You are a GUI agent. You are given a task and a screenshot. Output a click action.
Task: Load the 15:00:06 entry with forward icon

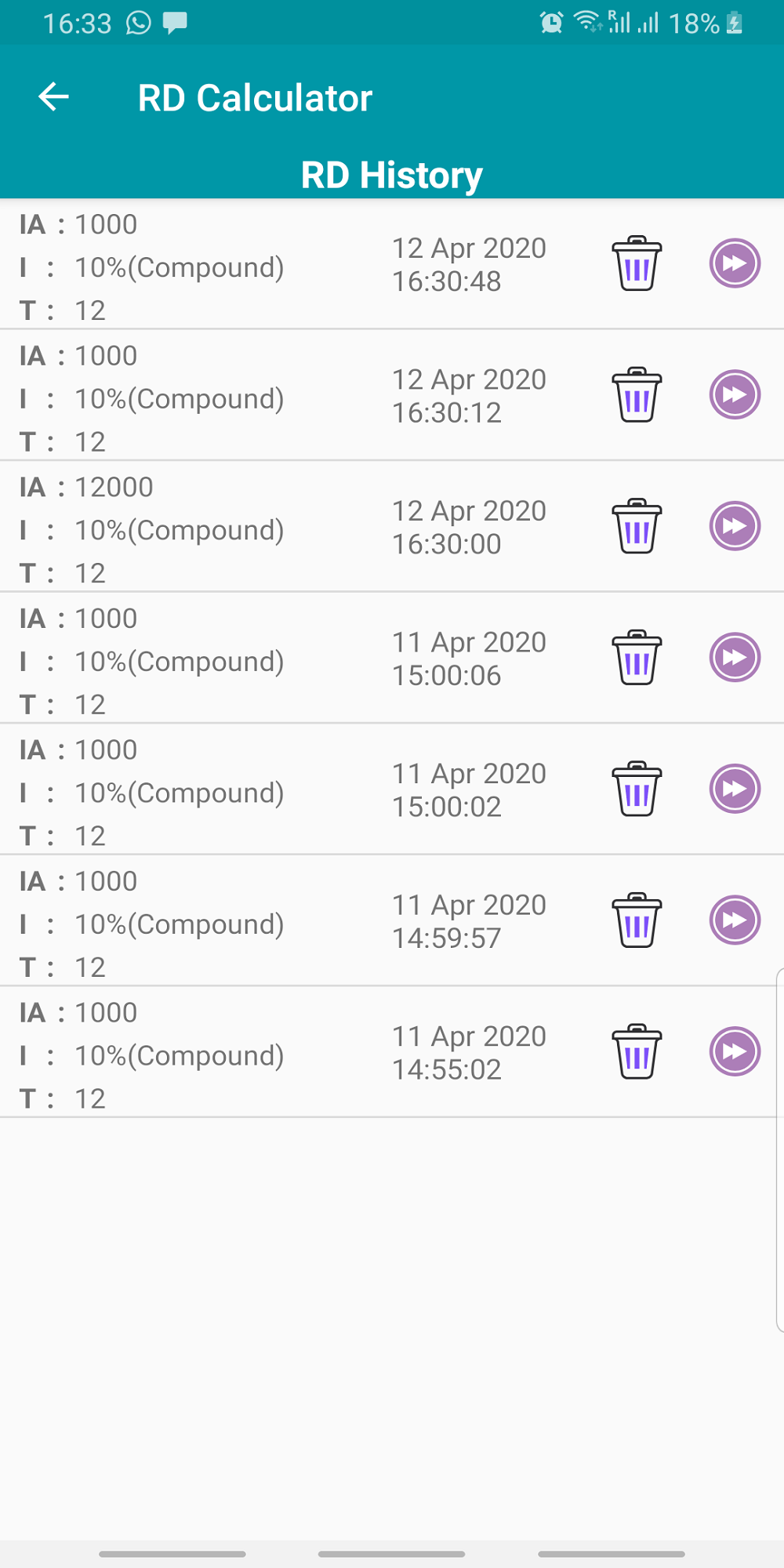click(x=735, y=657)
